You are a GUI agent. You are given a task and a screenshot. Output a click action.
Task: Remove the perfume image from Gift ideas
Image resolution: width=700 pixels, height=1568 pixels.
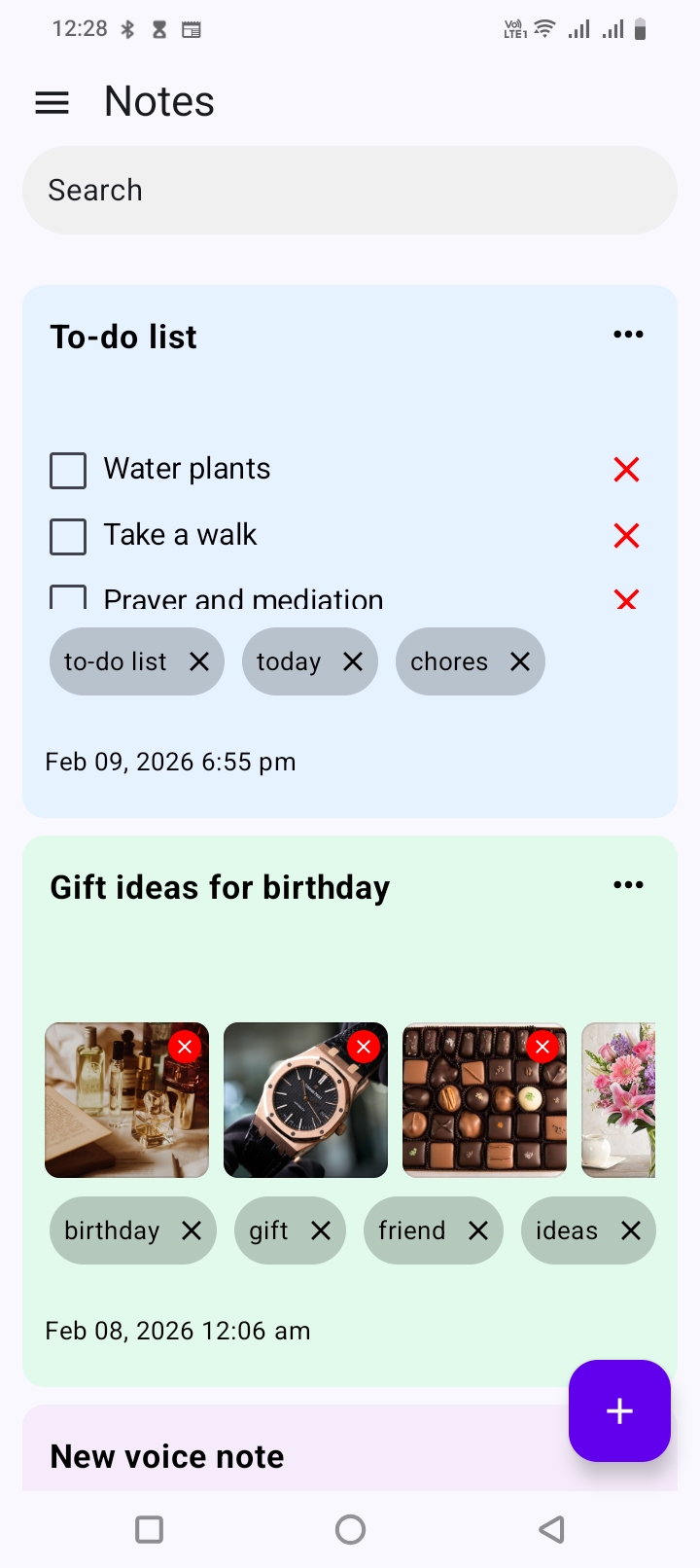click(x=184, y=1047)
